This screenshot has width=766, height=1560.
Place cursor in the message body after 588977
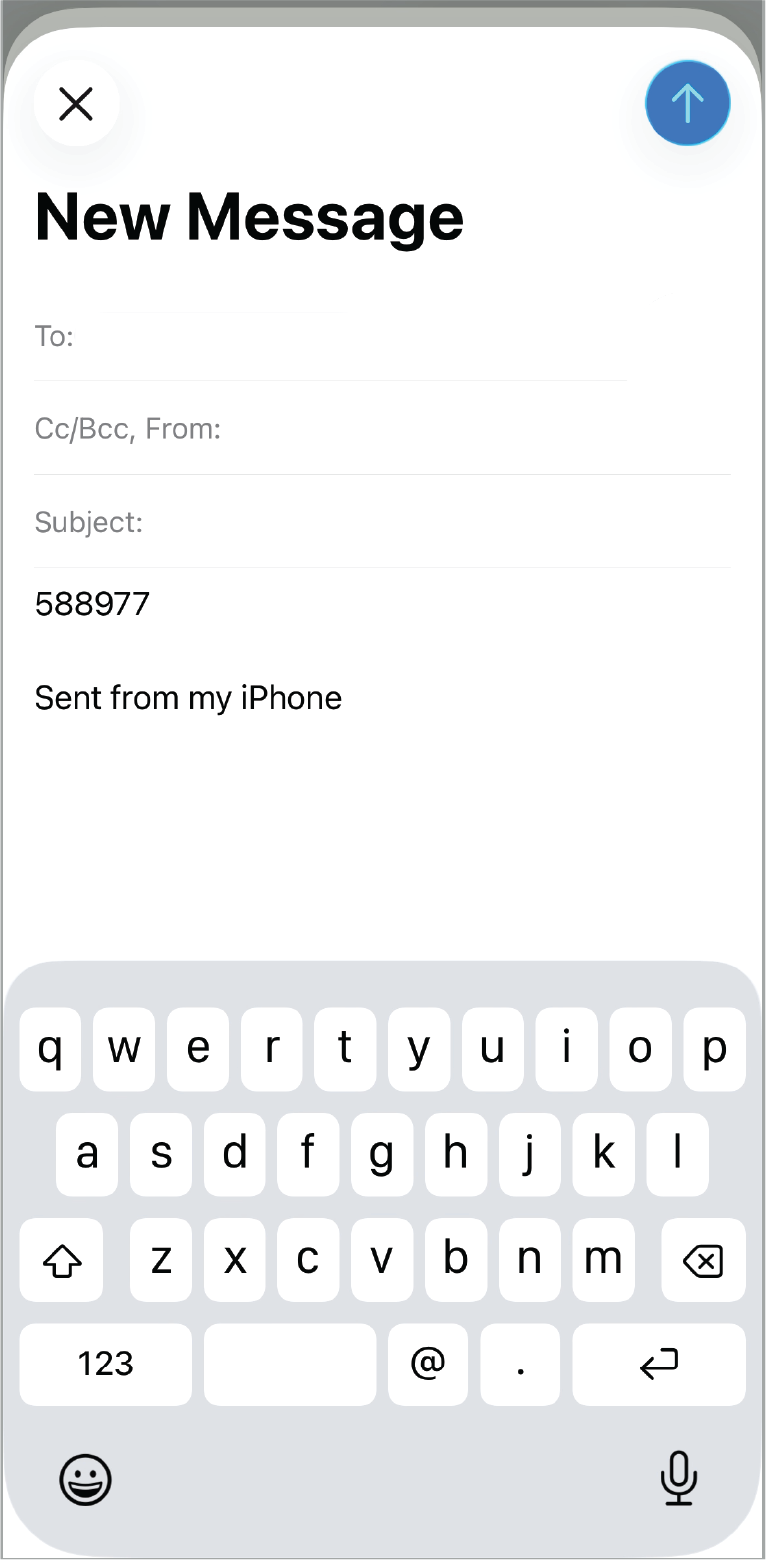click(151, 604)
